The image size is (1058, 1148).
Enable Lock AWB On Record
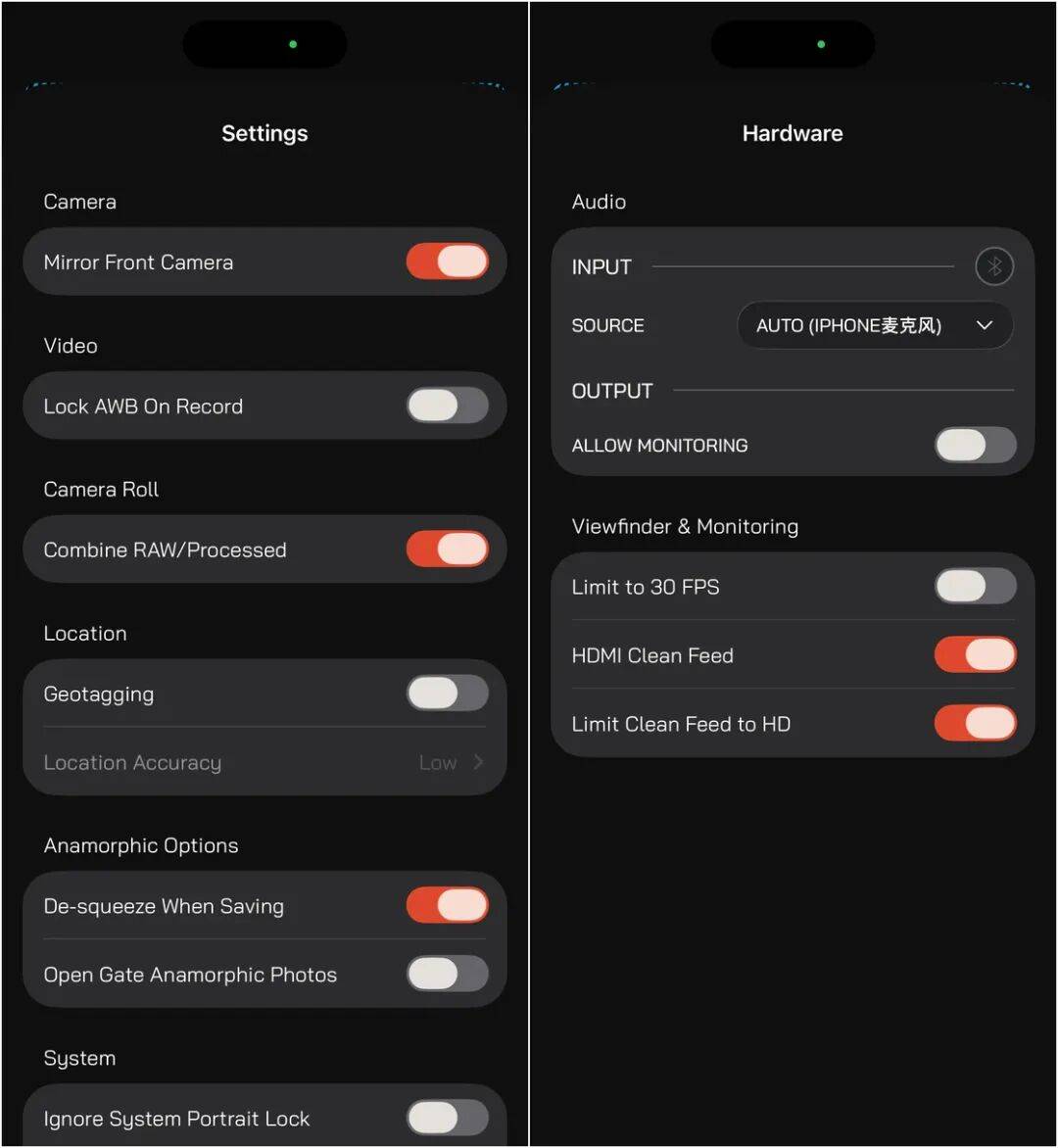tap(448, 406)
